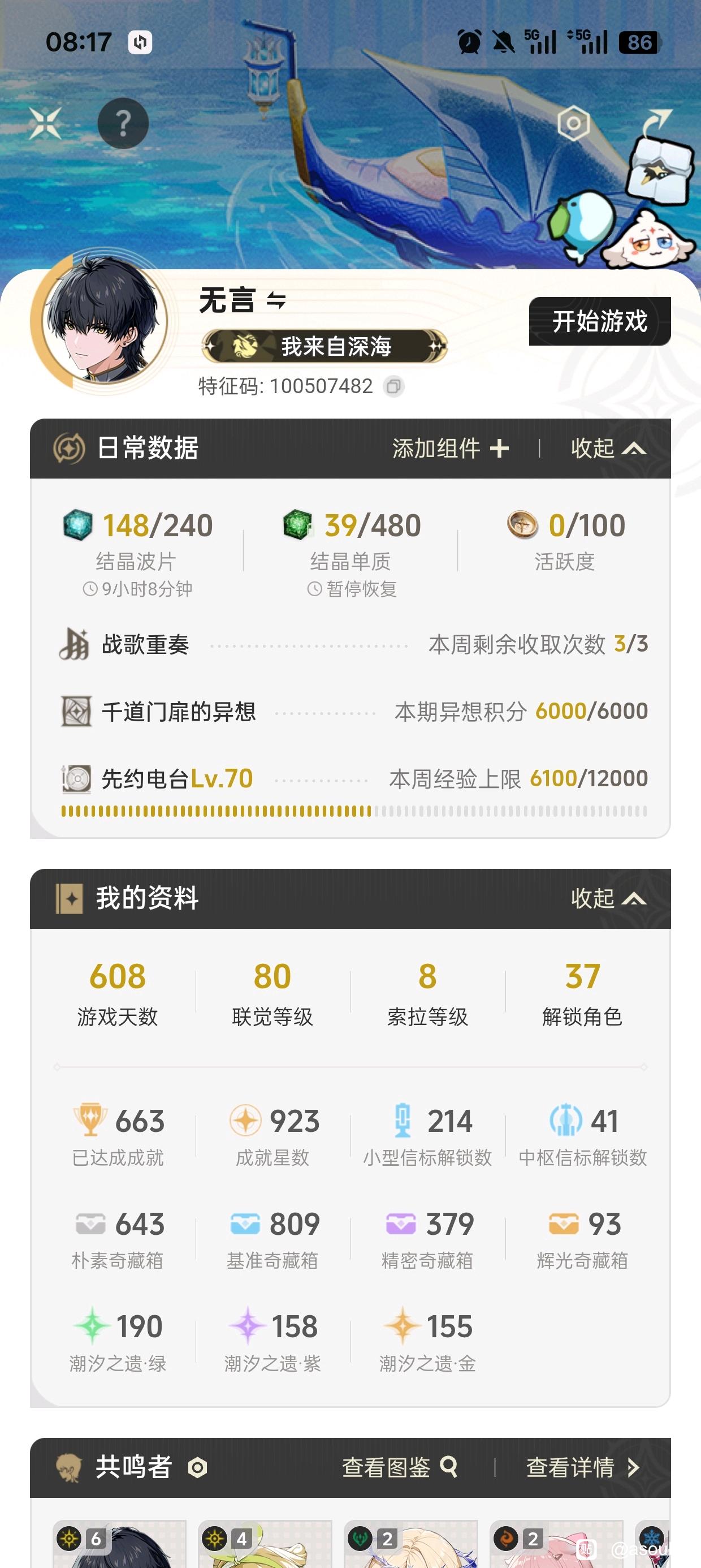The height and width of the screenshot is (1568, 701).
Task: Tap the 开始游戏 button
Action: [599, 321]
